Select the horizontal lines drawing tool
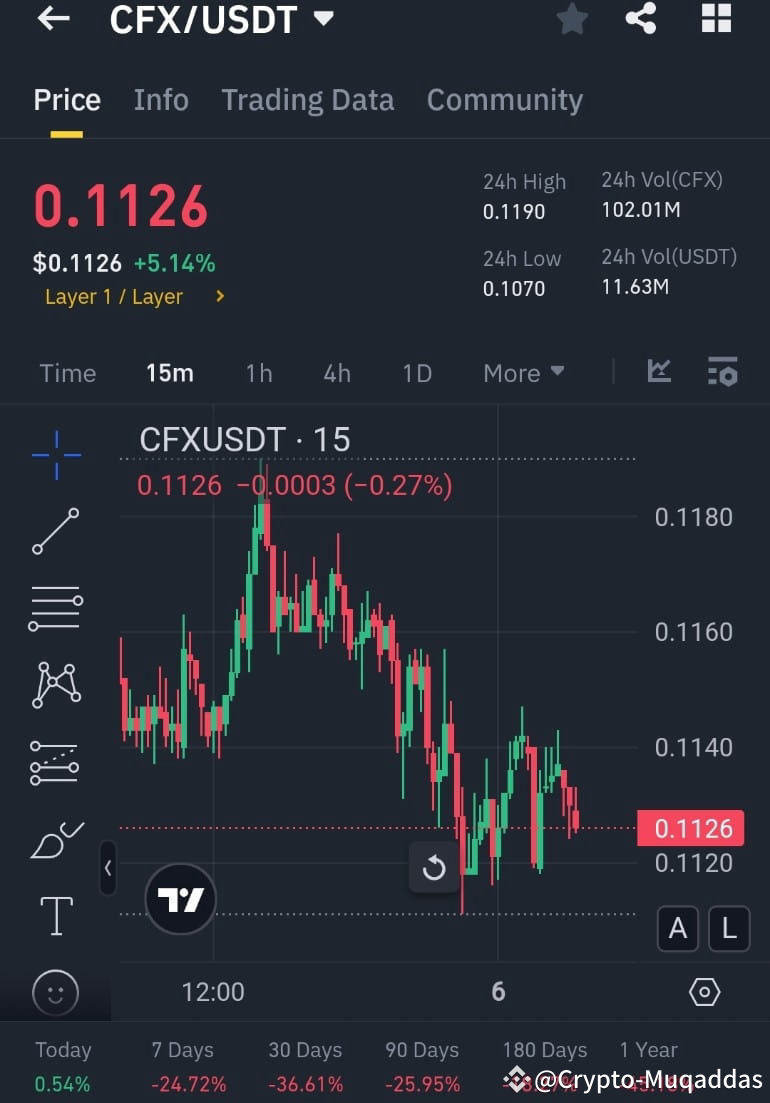The width and height of the screenshot is (770, 1103). tap(55, 607)
